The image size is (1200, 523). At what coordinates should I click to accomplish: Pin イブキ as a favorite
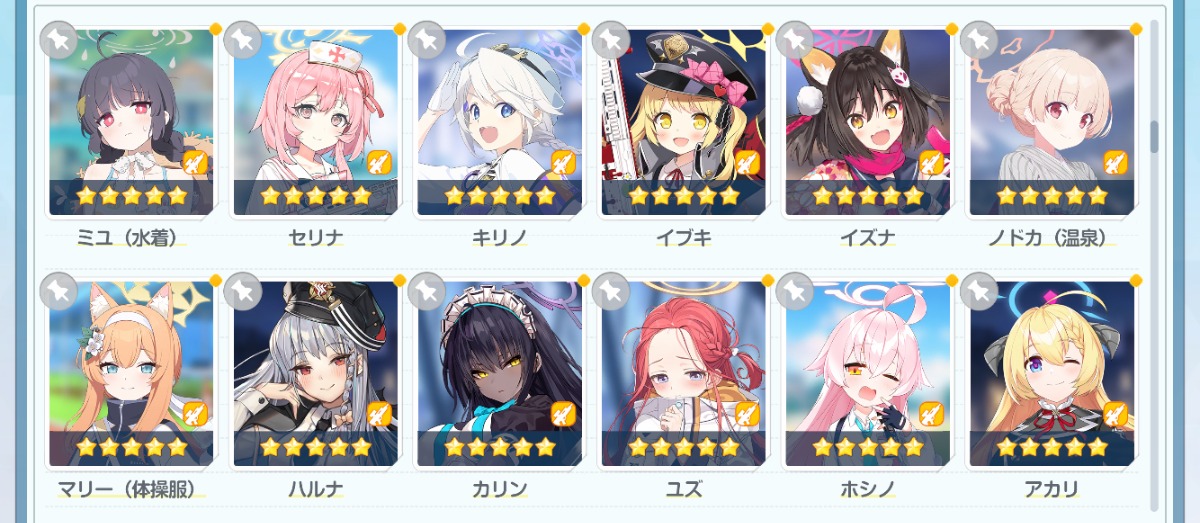coord(610,39)
